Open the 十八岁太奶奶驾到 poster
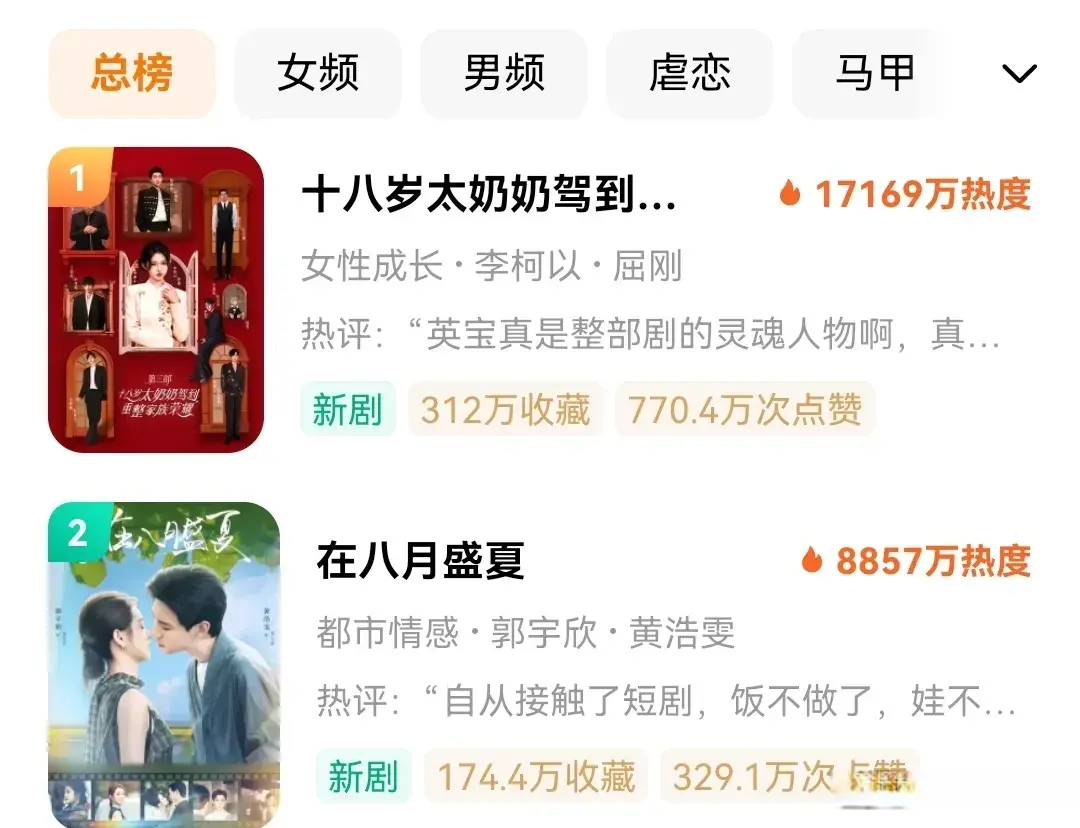Screen dimensions: 1080x828 (156, 300)
